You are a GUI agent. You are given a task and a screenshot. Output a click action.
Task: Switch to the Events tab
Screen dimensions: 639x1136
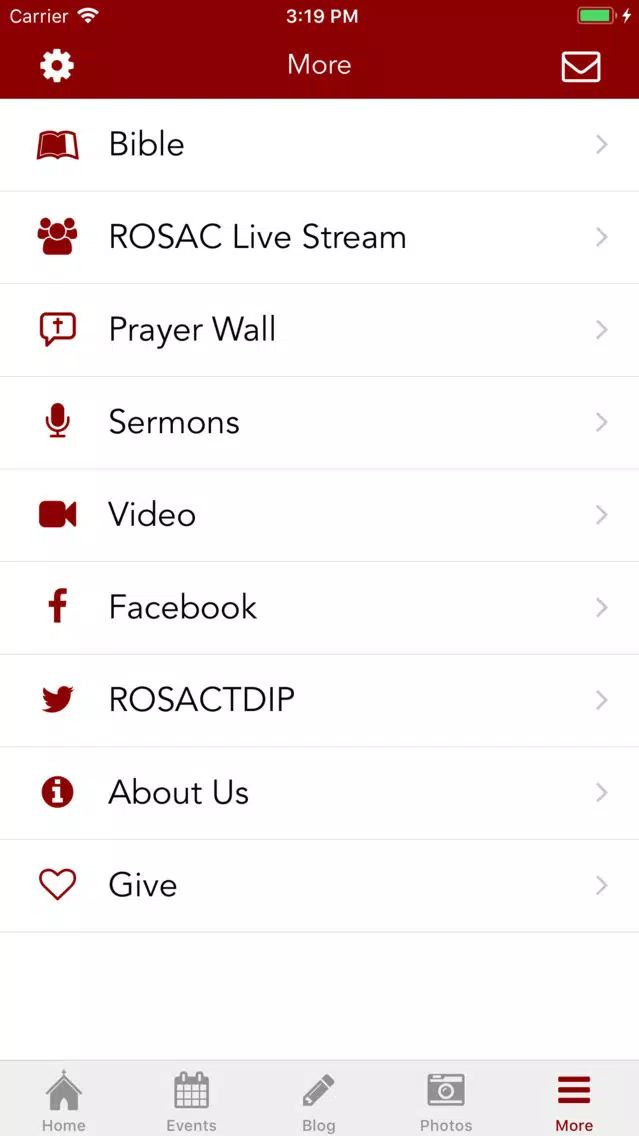click(191, 1100)
